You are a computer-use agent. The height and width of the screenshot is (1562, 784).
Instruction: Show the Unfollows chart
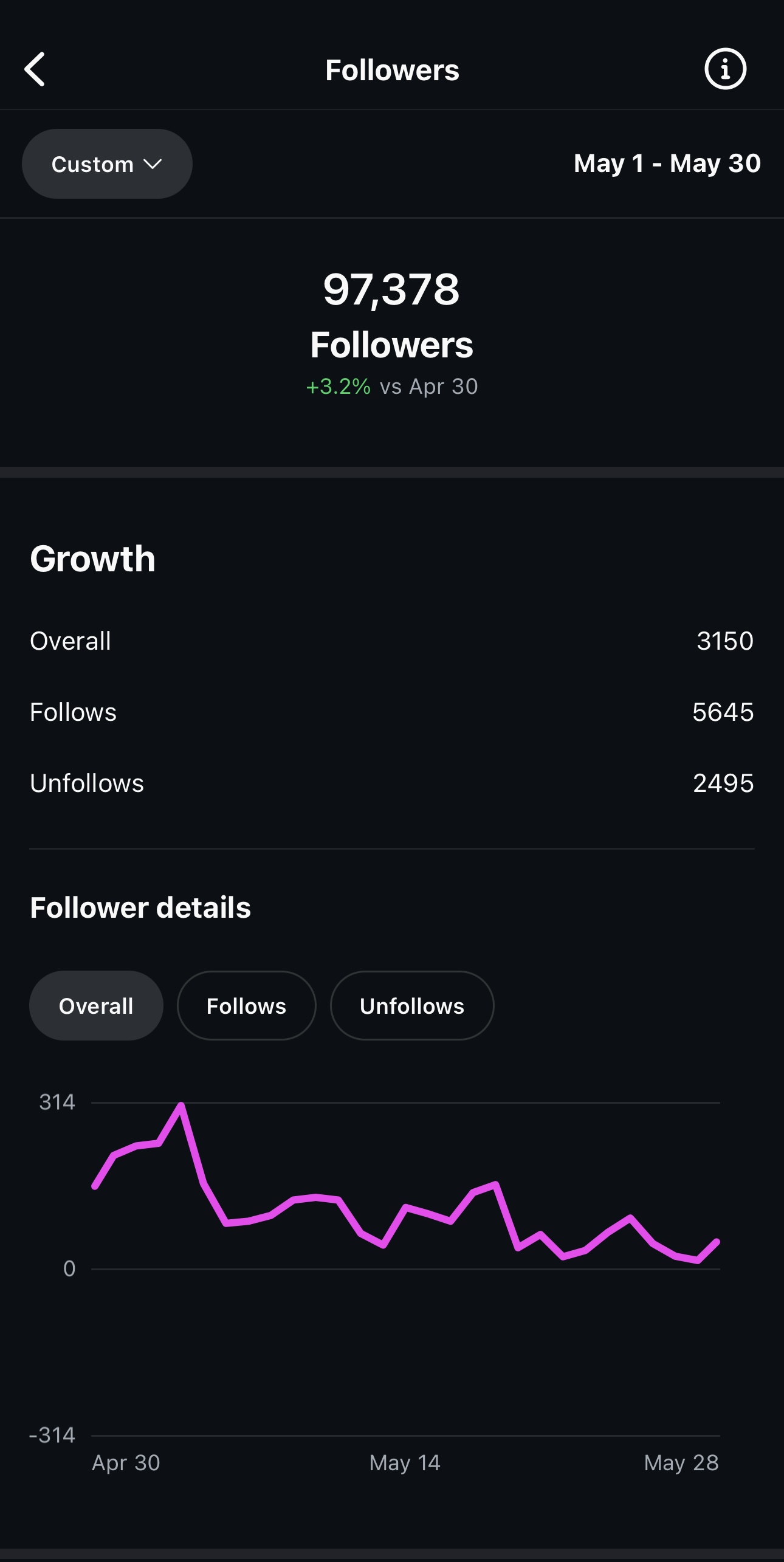[412, 1006]
